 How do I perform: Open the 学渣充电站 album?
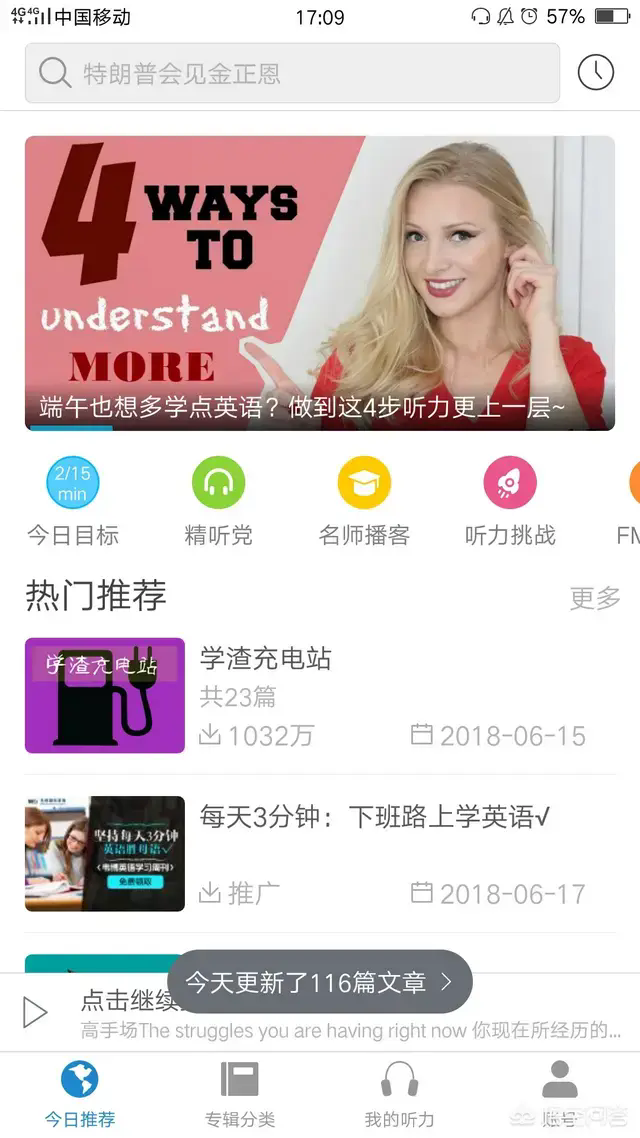click(320, 696)
